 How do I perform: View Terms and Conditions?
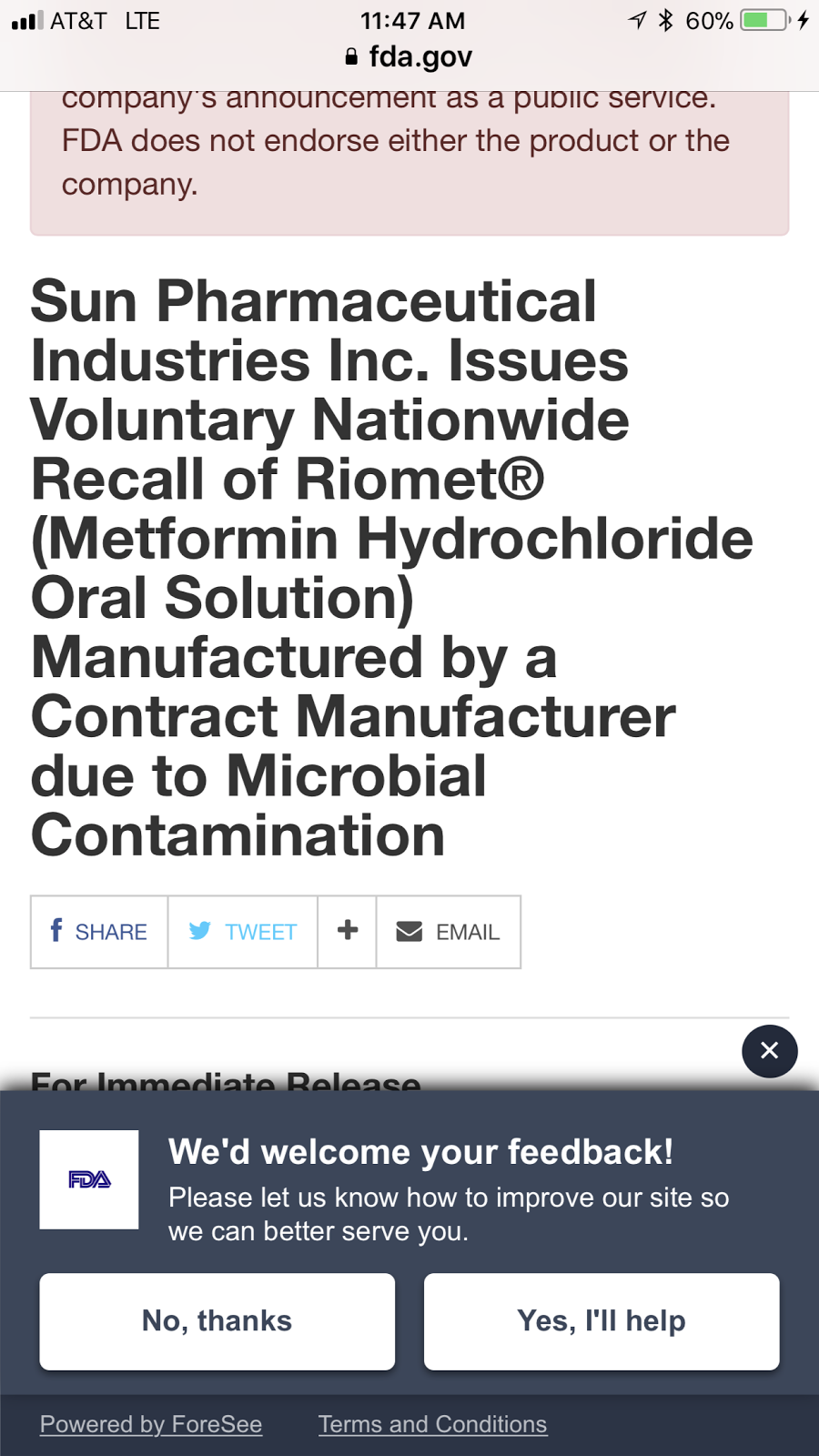[432, 1424]
